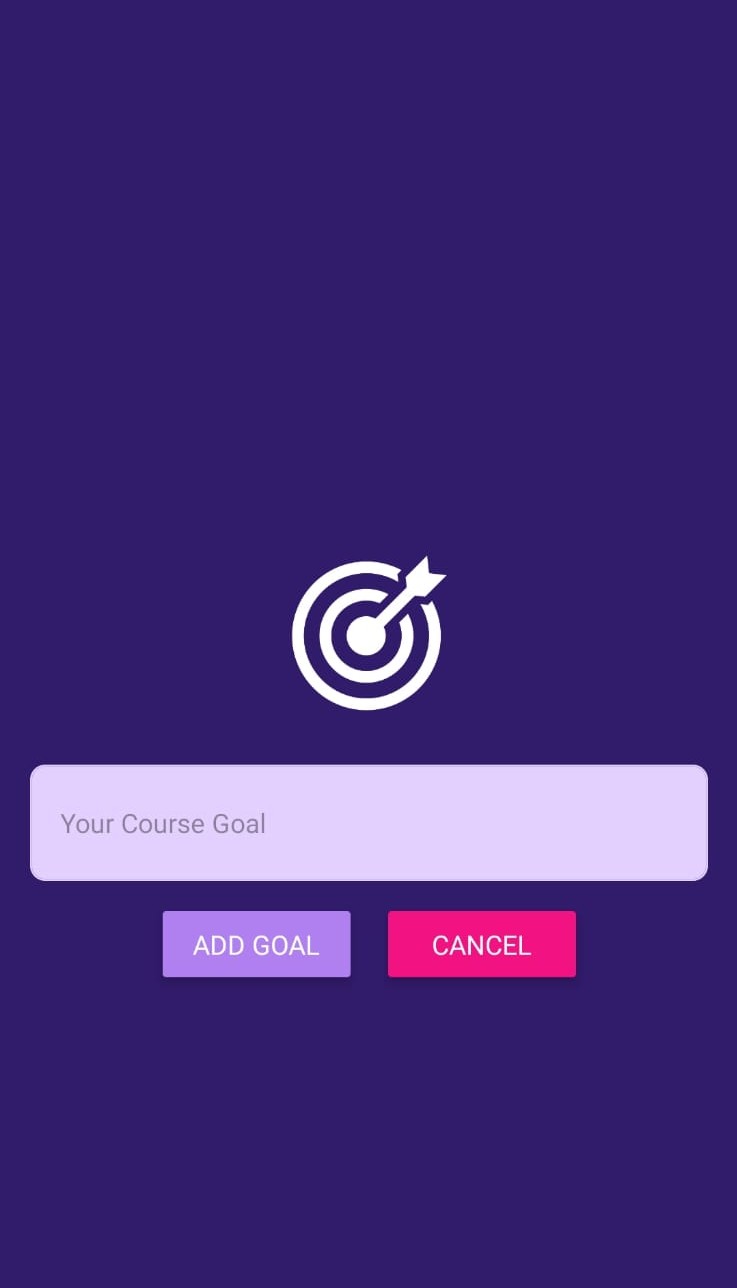The image size is (737, 1288).
Task: Cancel adding a goal
Action: (481, 944)
